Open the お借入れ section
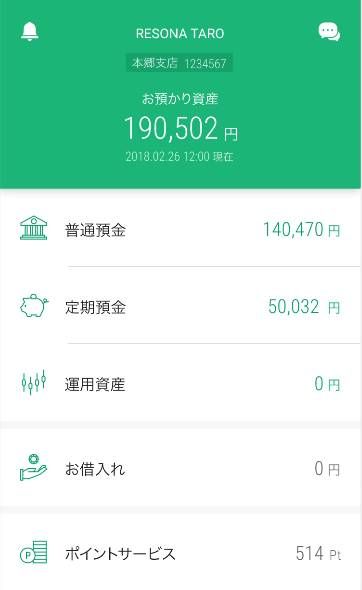The width and height of the screenshot is (362, 590). pyautogui.click(x=181, y=468)
